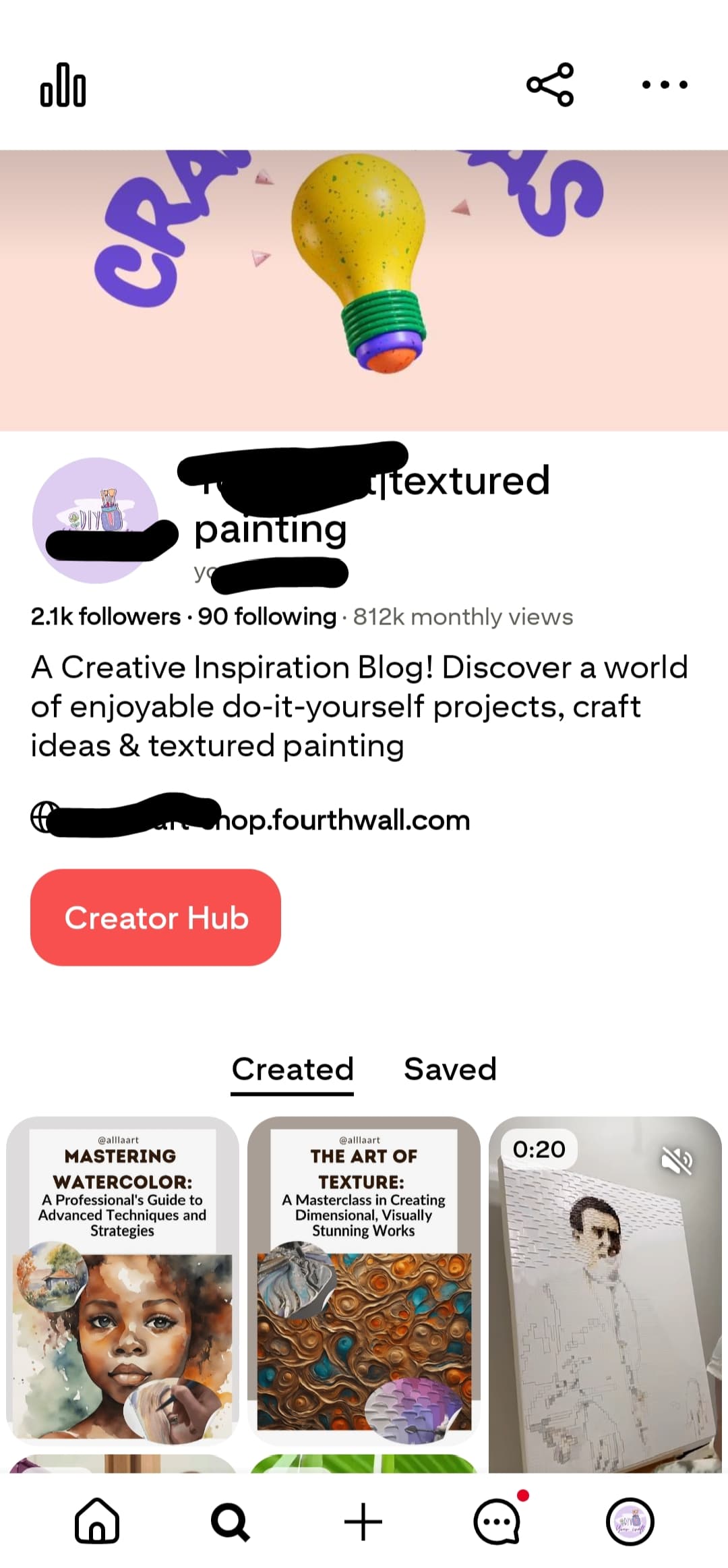Create a new pin with plus
The image size is (728, 1568).
click(363, 1521)
